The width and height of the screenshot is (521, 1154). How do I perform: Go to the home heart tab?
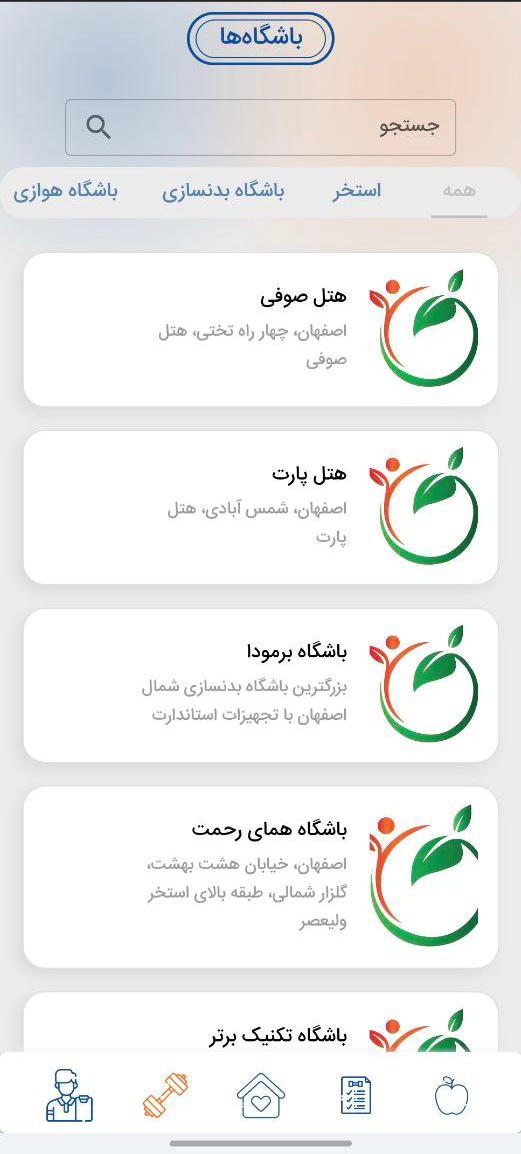[x=261, y=1095]
